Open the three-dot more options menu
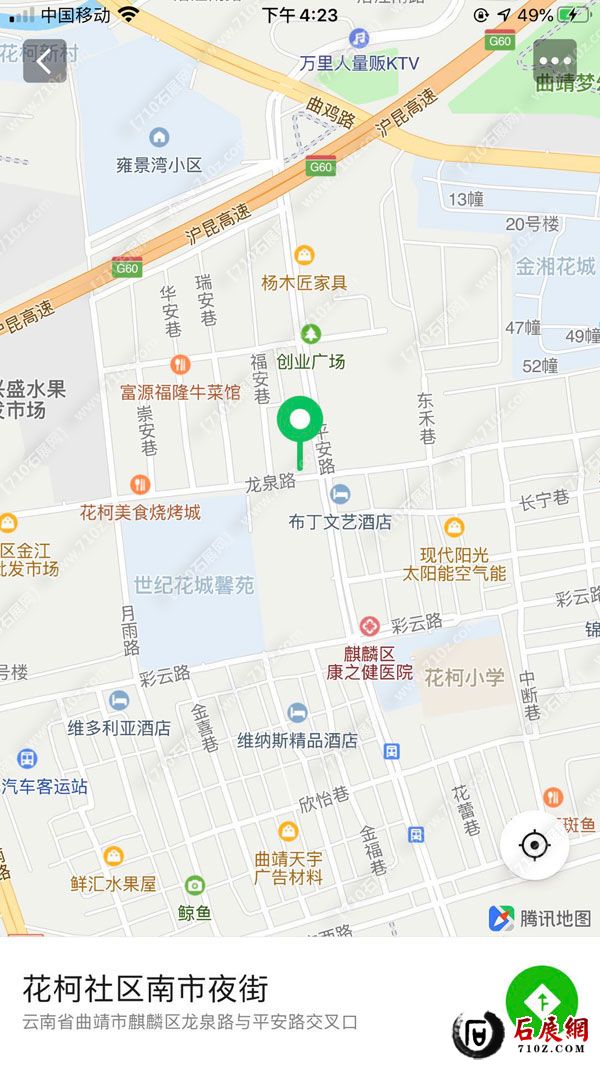The image size is (600, 1067). (555, 62)
